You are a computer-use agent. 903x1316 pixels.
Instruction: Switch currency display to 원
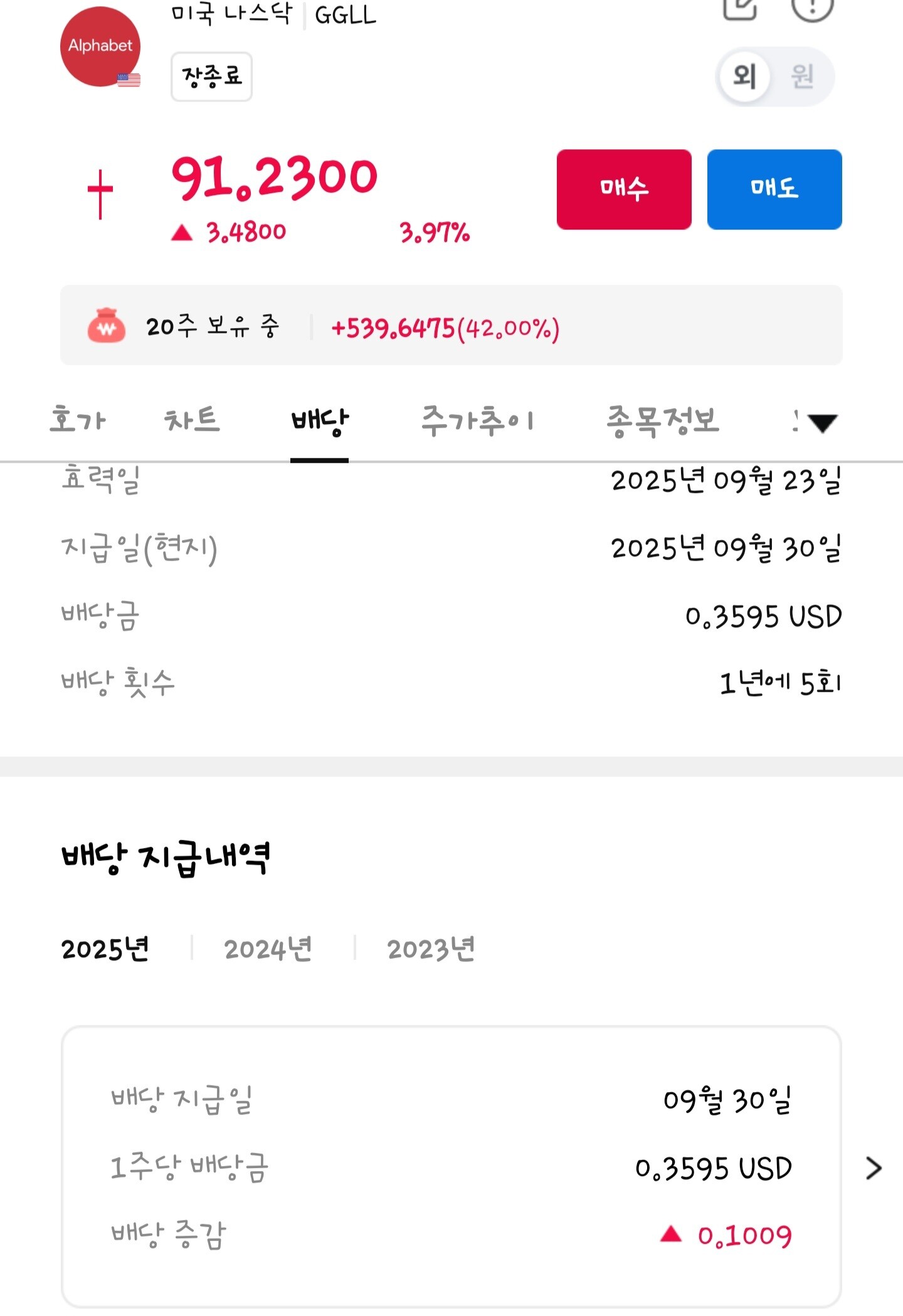(802, 77)
